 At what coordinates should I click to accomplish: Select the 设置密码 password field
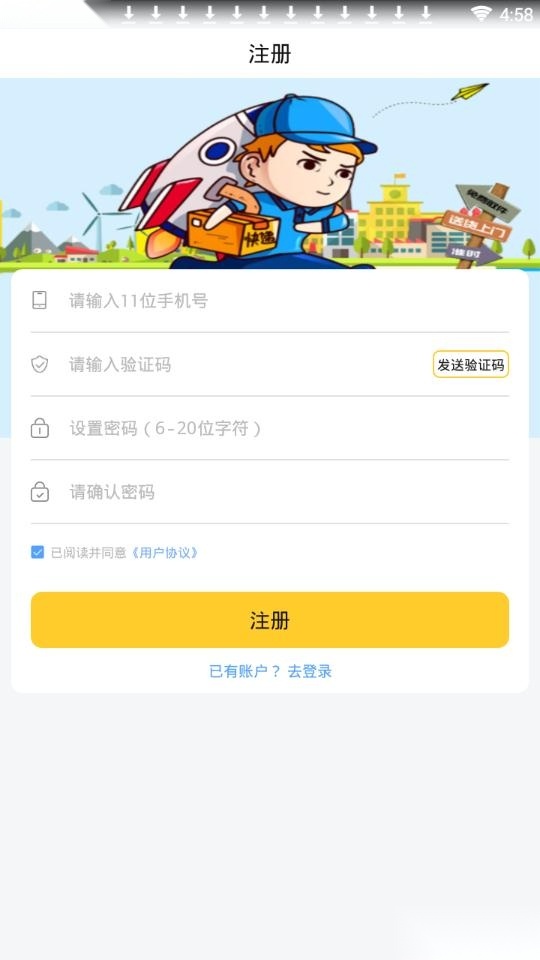click(x=269, y=429)
